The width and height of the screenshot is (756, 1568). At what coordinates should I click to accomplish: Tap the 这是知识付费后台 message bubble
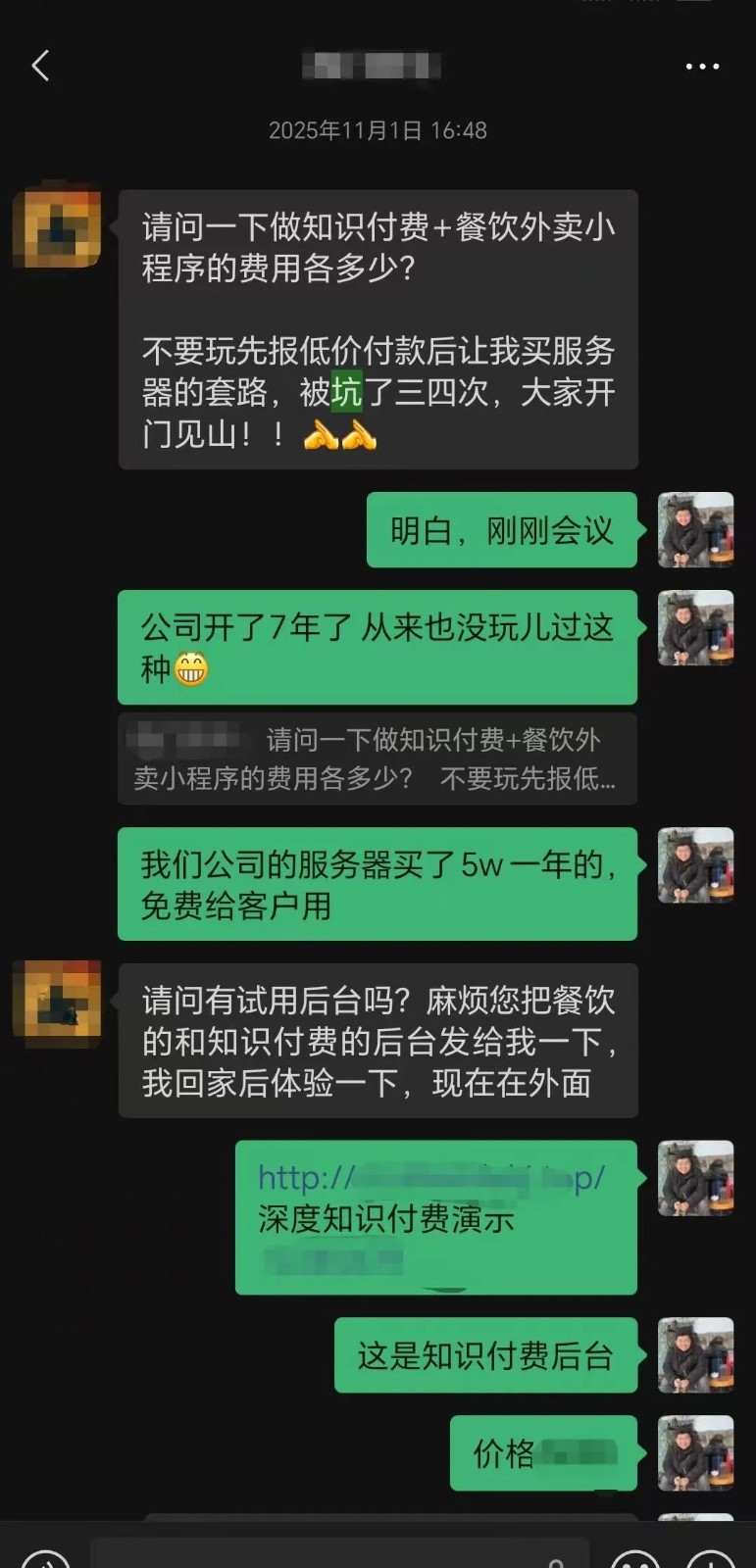point(485,1356)
